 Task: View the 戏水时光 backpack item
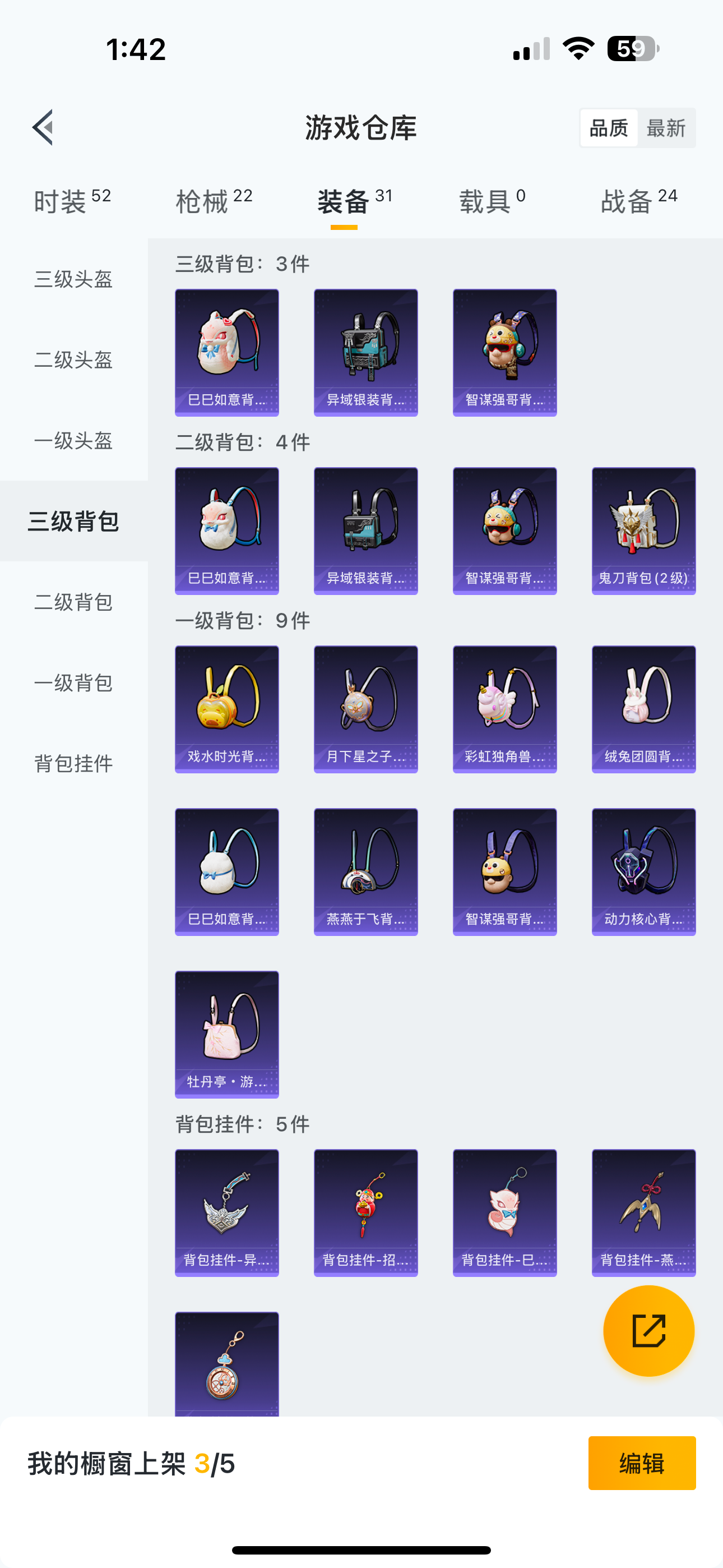point(226,708)
